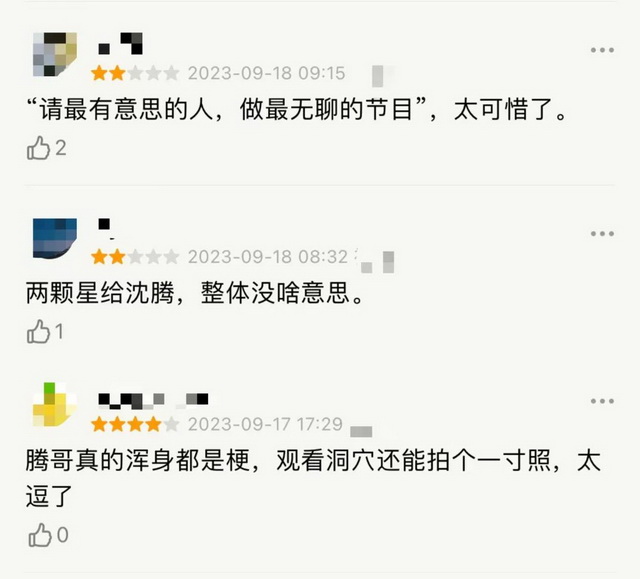The width and height of the screenshot is (640, 579).
Task: Open the avatar of the 17:29 reviewer
Action: pos(55,405)
